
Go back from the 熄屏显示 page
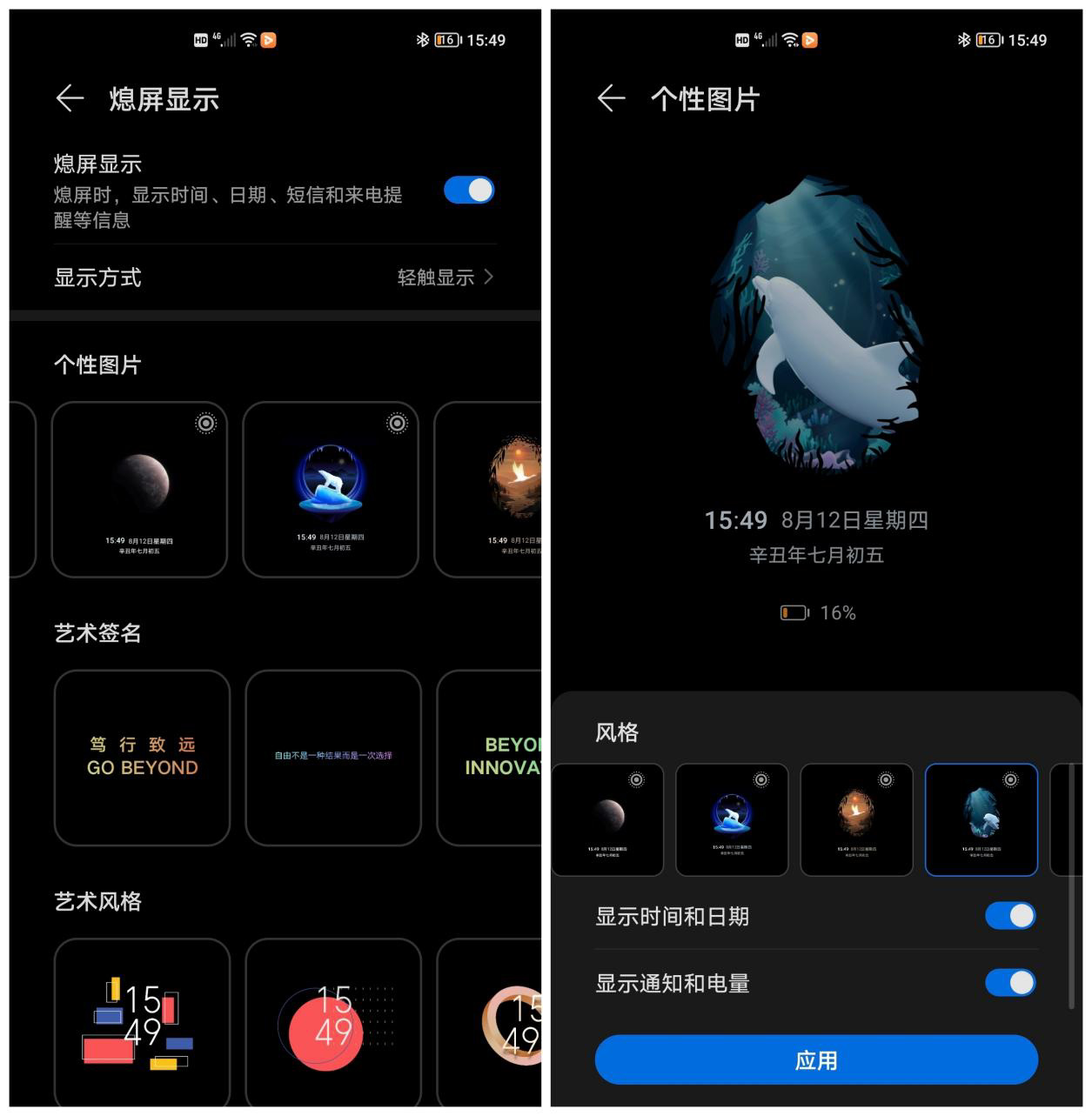[70, 99]
